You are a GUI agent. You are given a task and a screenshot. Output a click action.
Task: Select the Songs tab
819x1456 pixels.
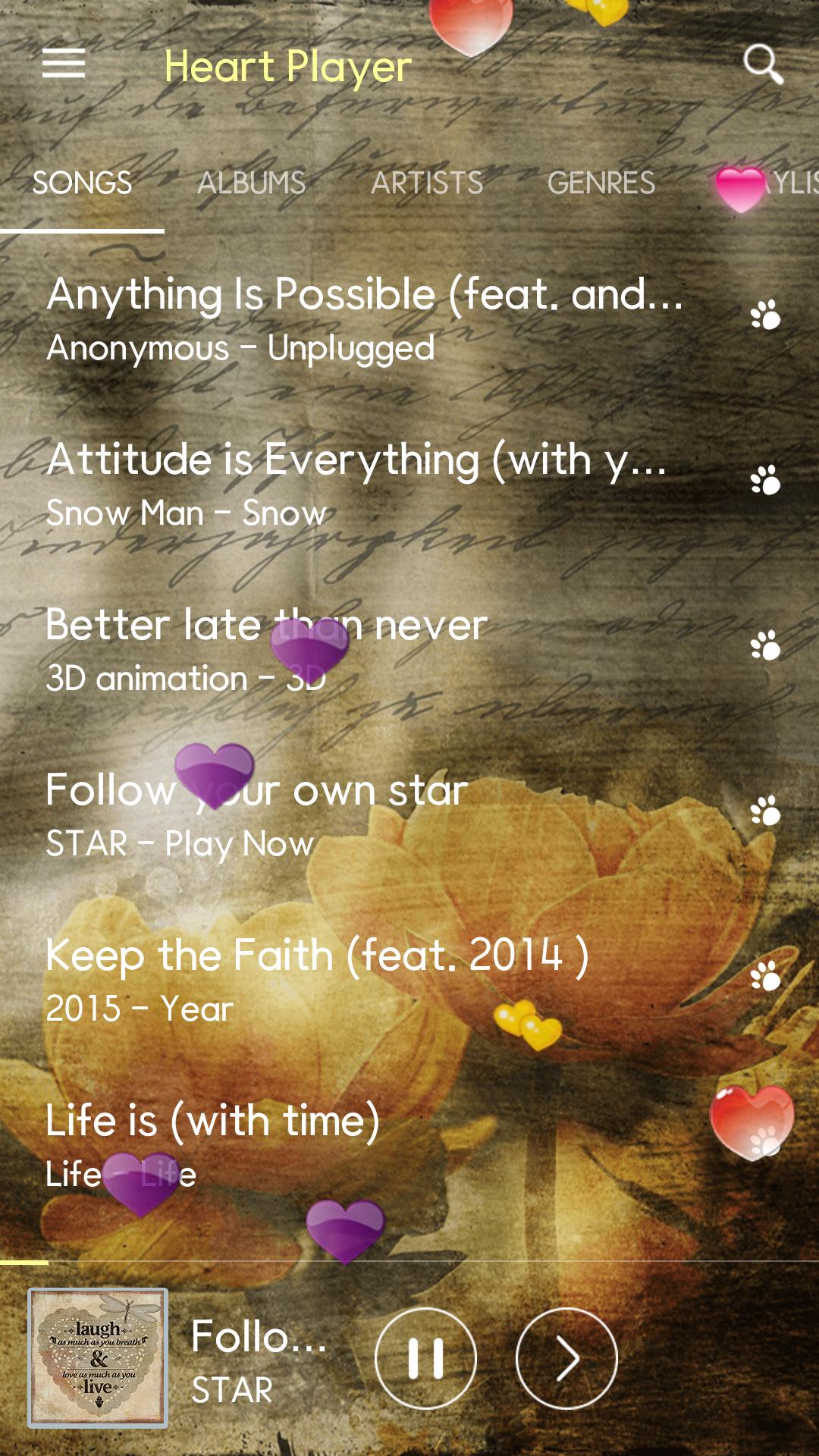pos(82,183)
